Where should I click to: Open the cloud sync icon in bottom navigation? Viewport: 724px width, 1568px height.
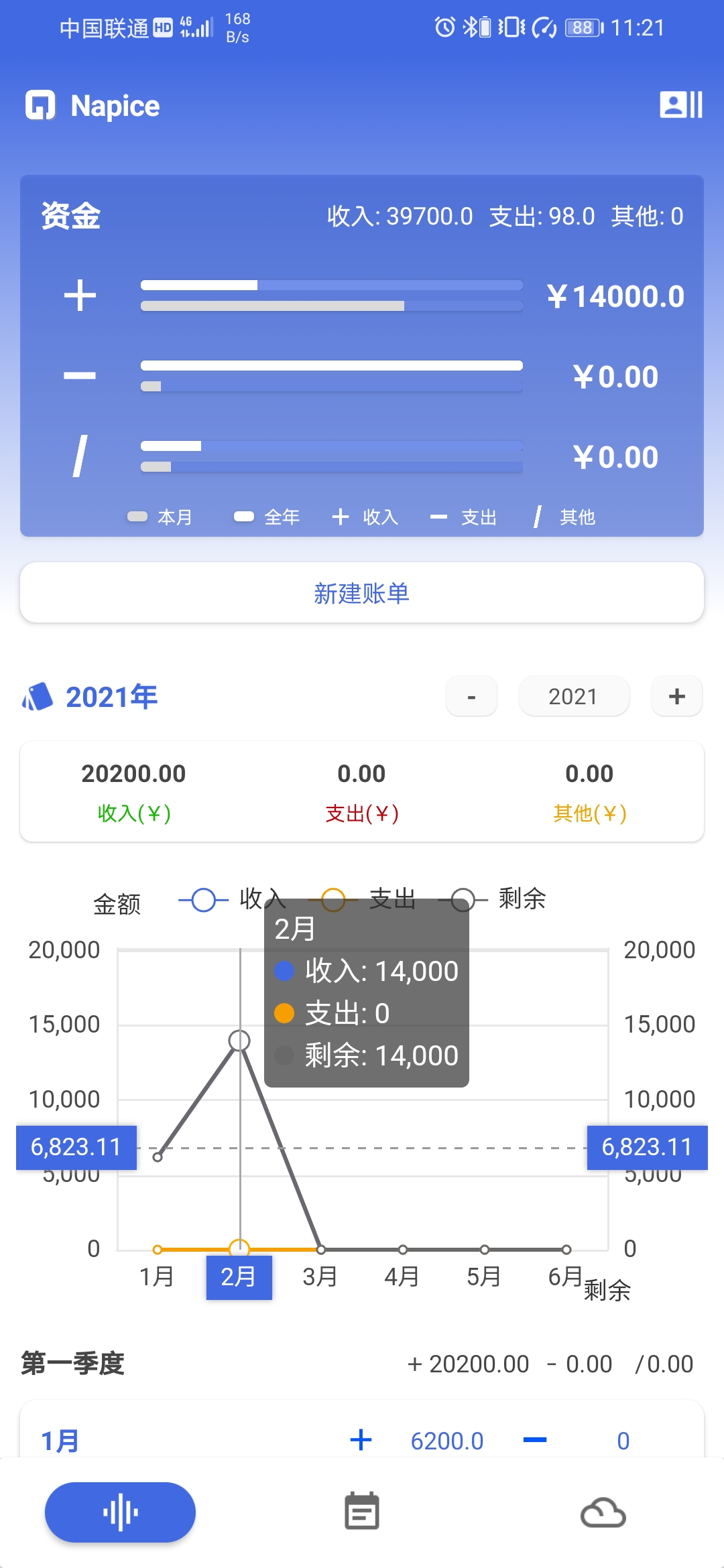[x=602, y=1512]
